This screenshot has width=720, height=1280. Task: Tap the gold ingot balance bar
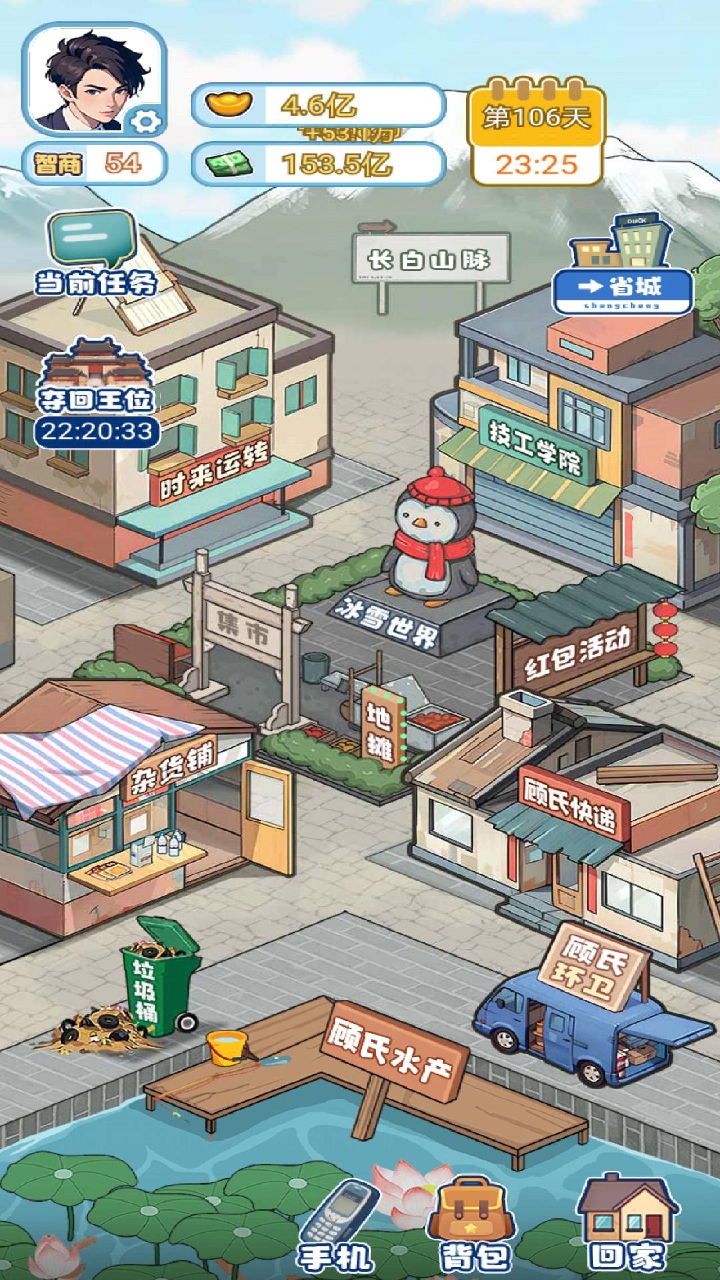coord(318,105)
